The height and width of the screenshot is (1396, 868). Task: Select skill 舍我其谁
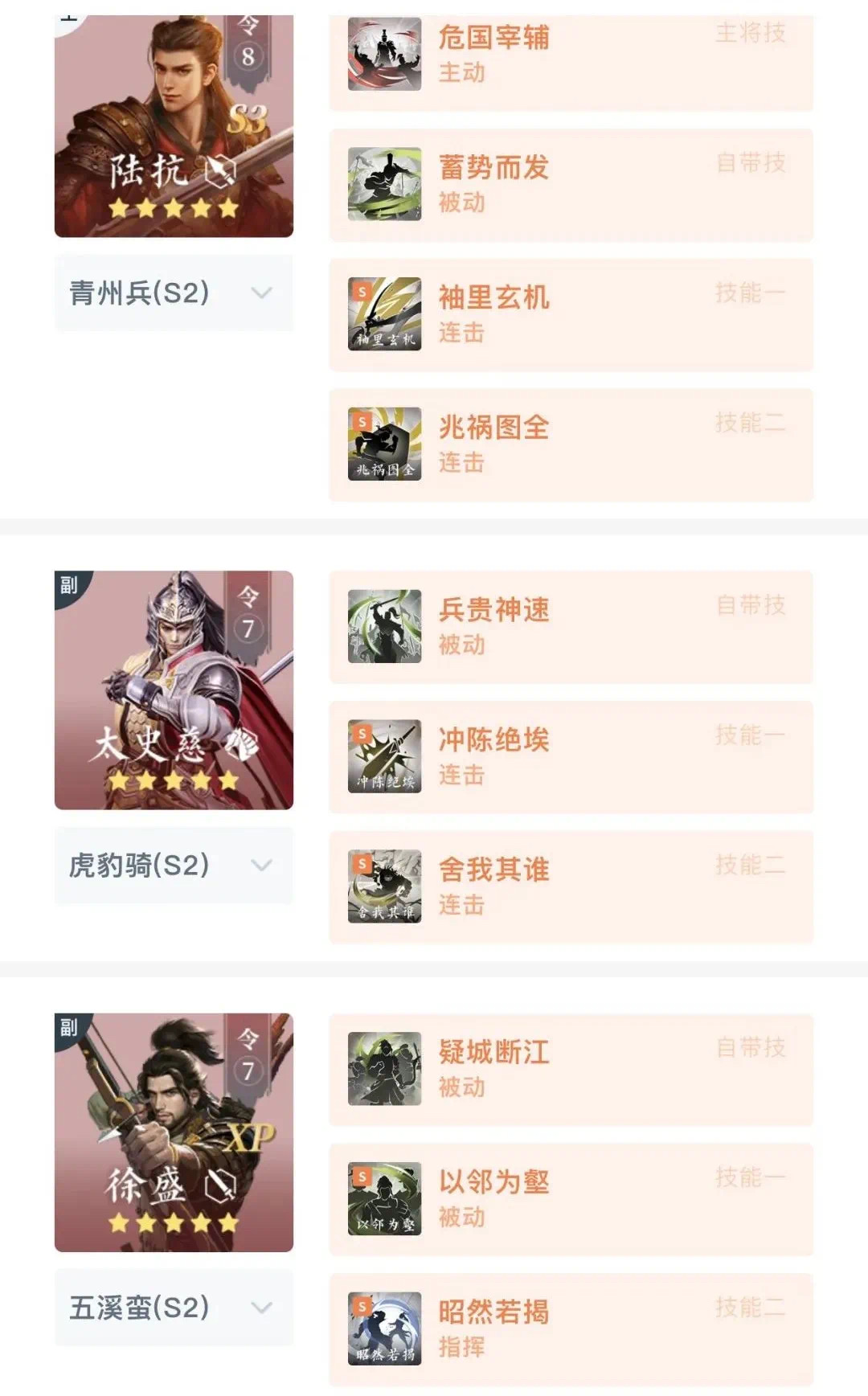(571, 886)
